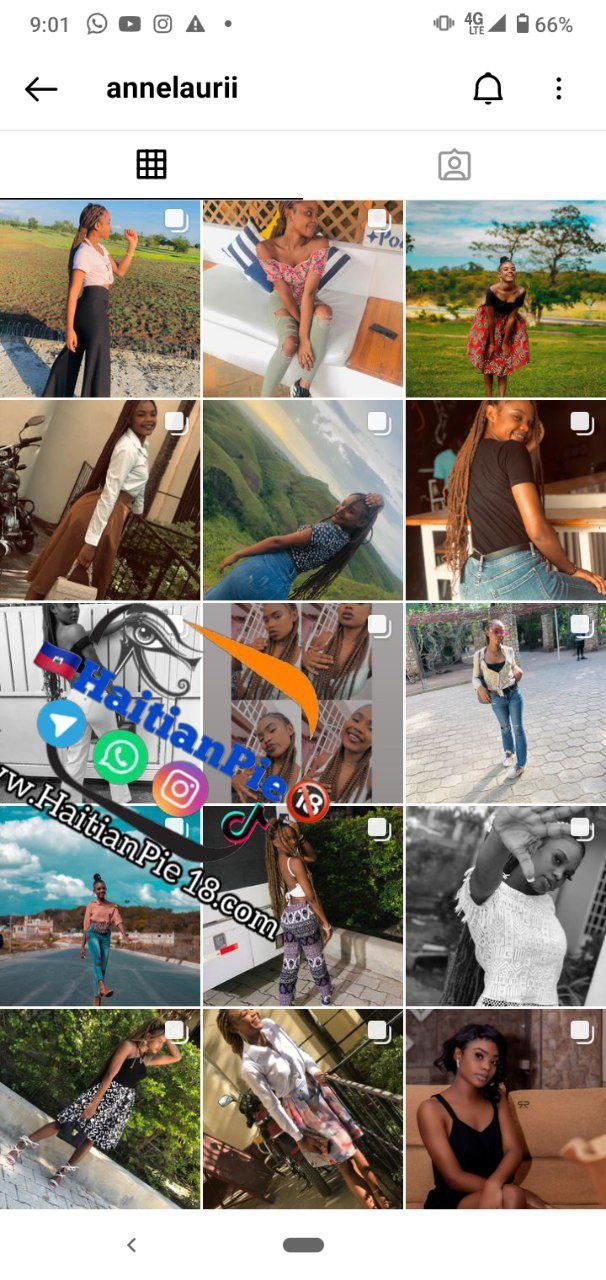Open the notifications bell for this profile
The width and height of the screenshot is (606, 1280).
point(488,89)
